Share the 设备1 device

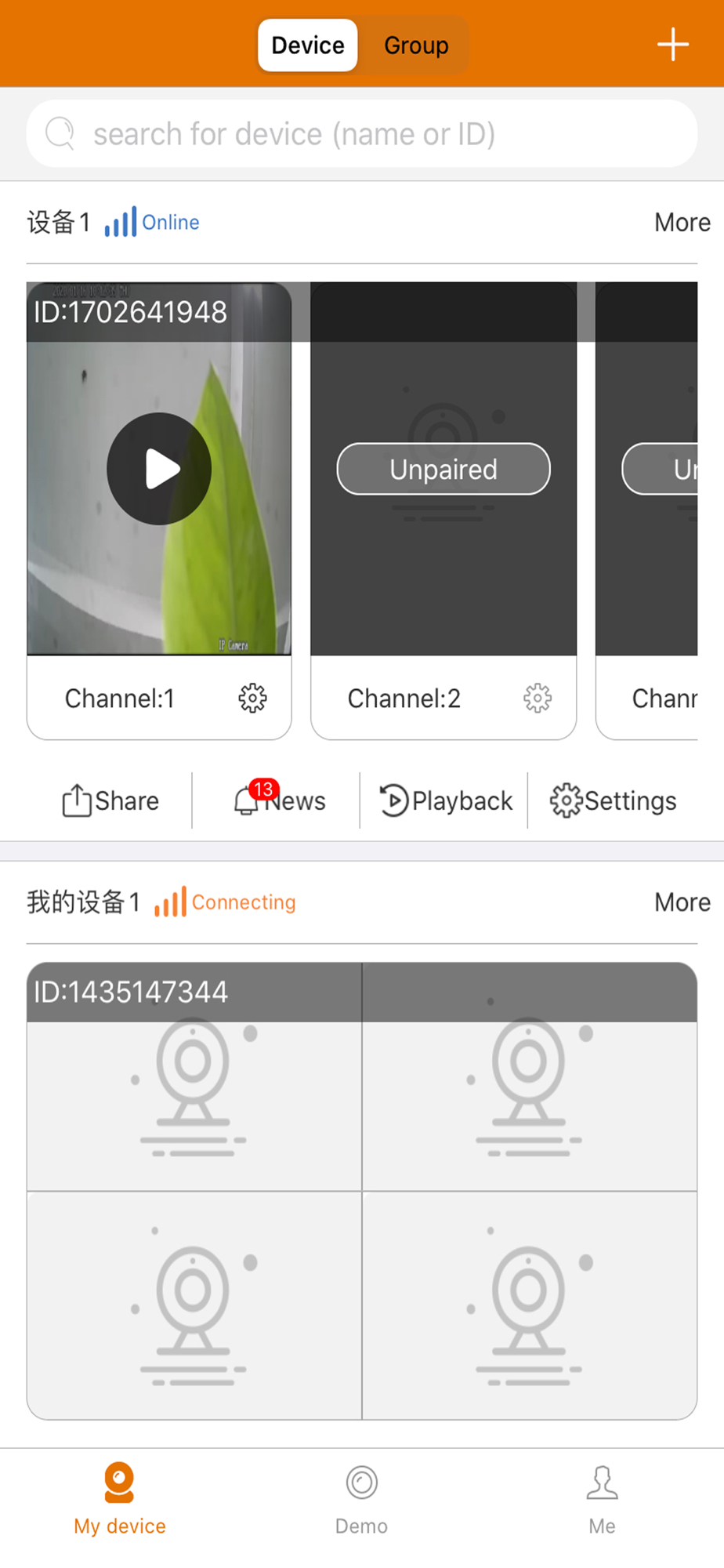pyautogui.click(x=110, y=800)
